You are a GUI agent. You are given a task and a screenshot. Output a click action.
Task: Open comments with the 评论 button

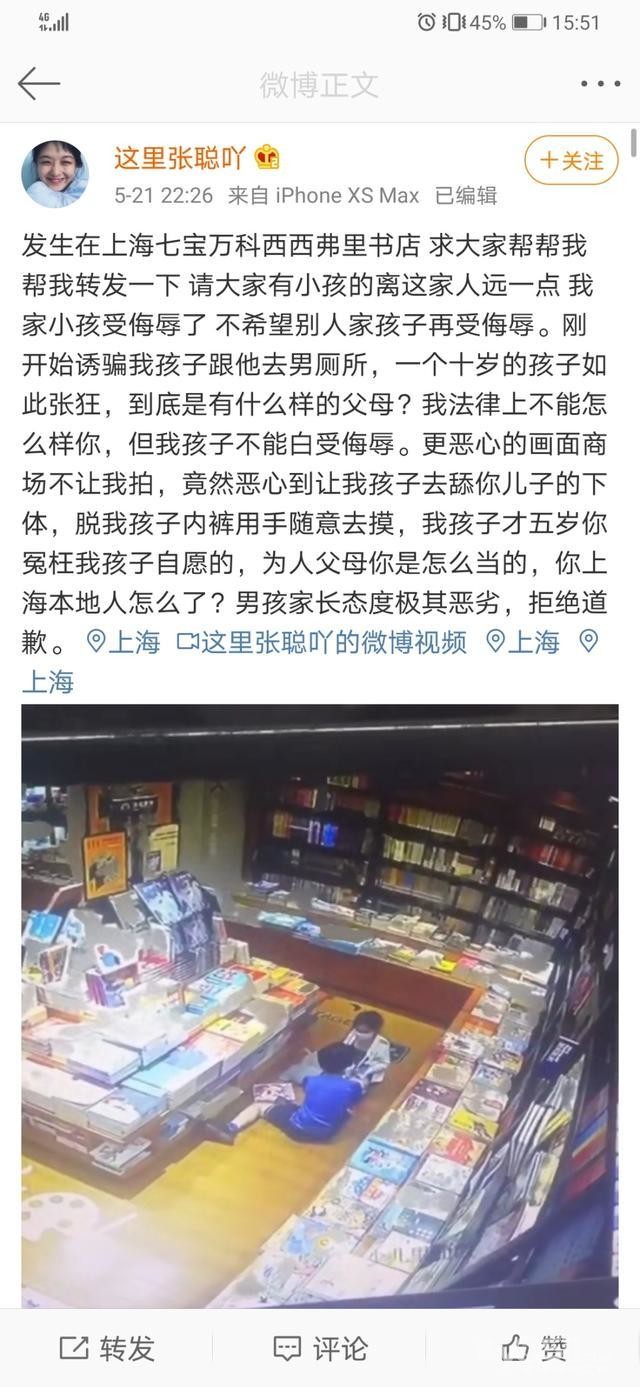pos(320,1348)
